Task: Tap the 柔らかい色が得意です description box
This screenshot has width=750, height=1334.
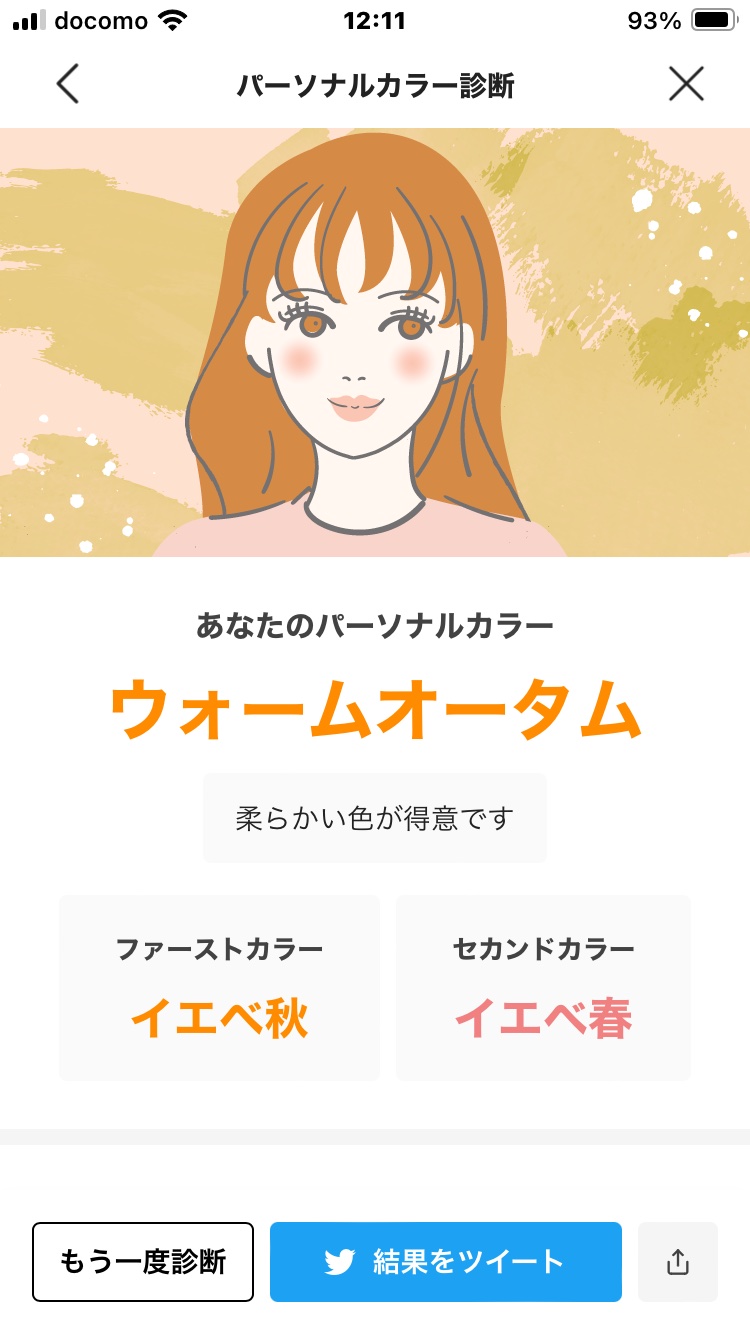Action: 375,817
